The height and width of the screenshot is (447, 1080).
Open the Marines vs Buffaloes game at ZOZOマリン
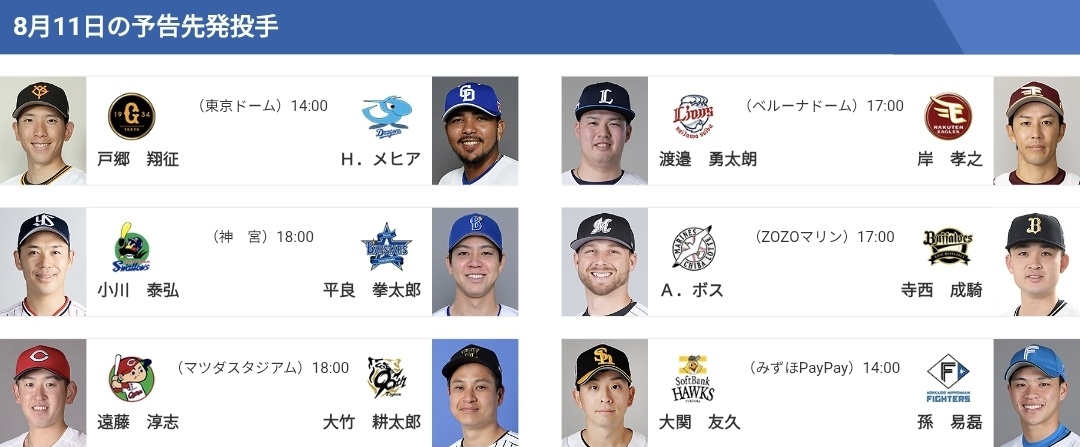pyautogui.click(x=820, y=262)
